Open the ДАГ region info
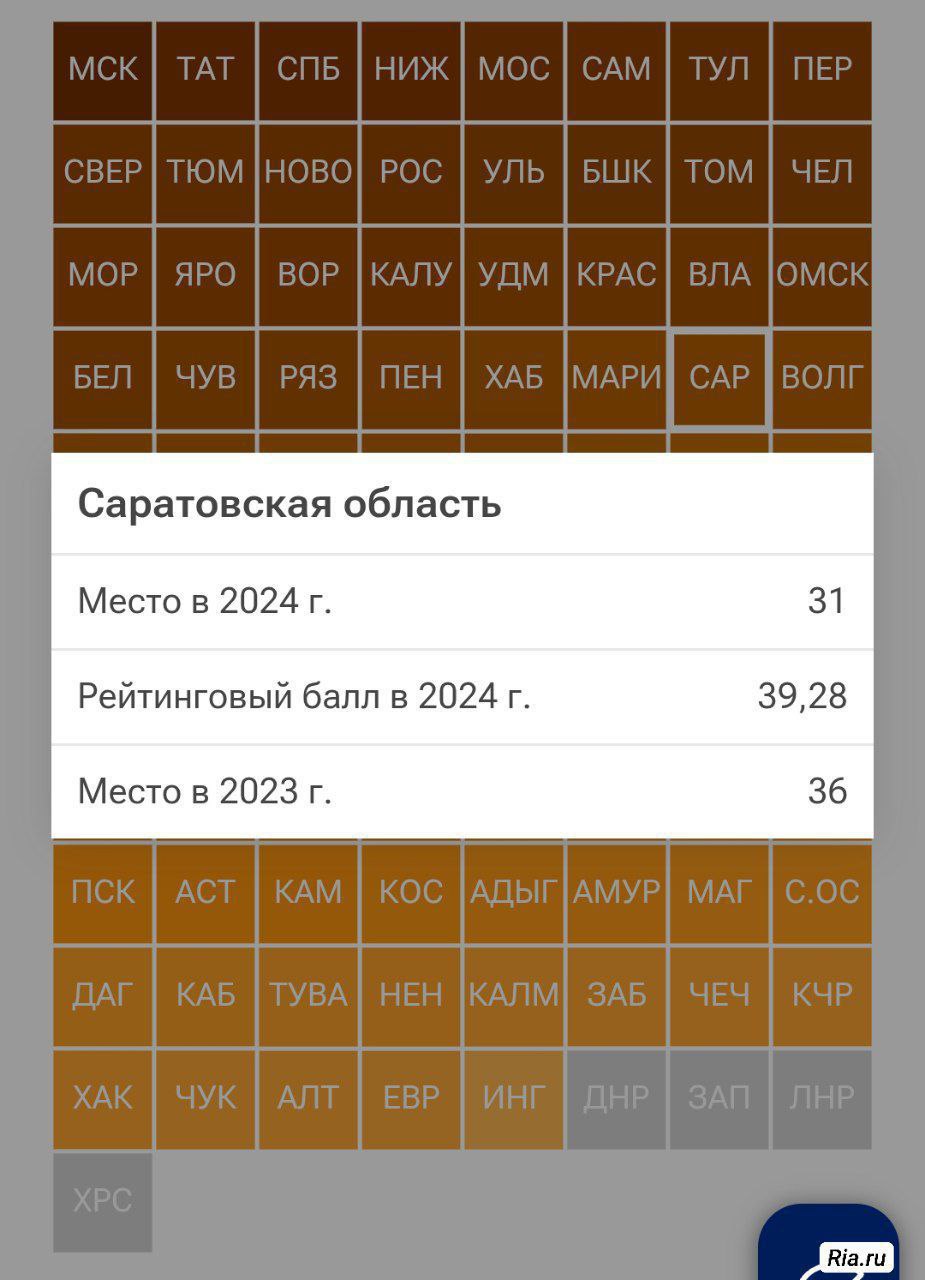925x1280 pixels. point(103,995)
